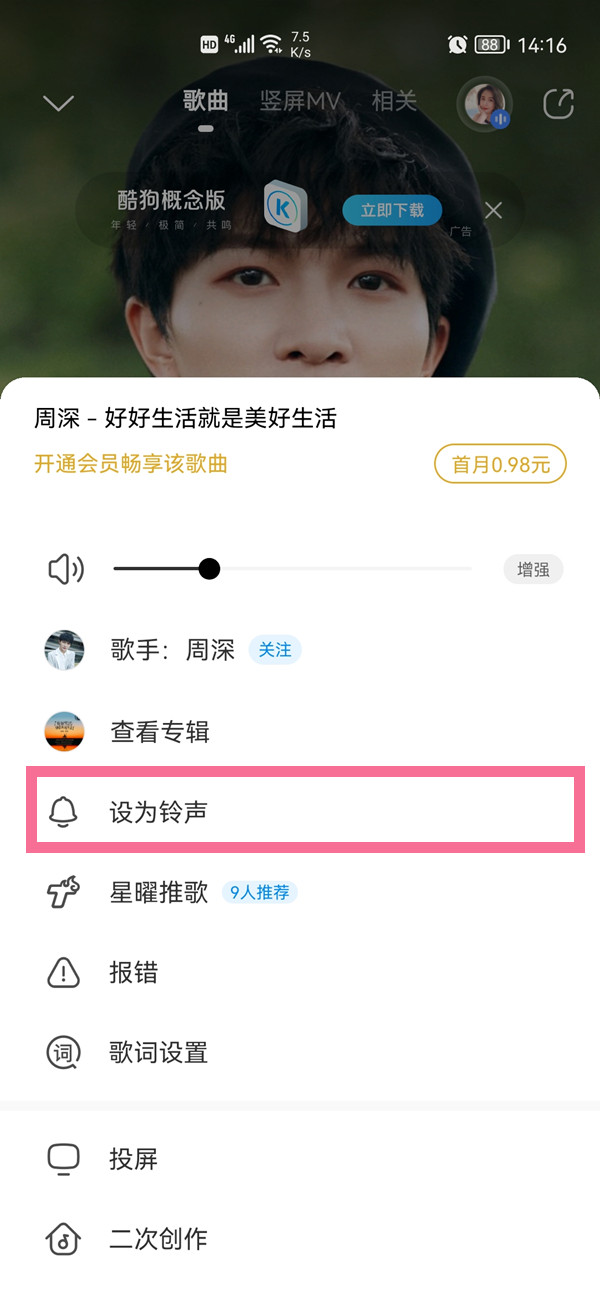Open the profile avatar in the top bar
The image size is (600, 1300).
484,103
